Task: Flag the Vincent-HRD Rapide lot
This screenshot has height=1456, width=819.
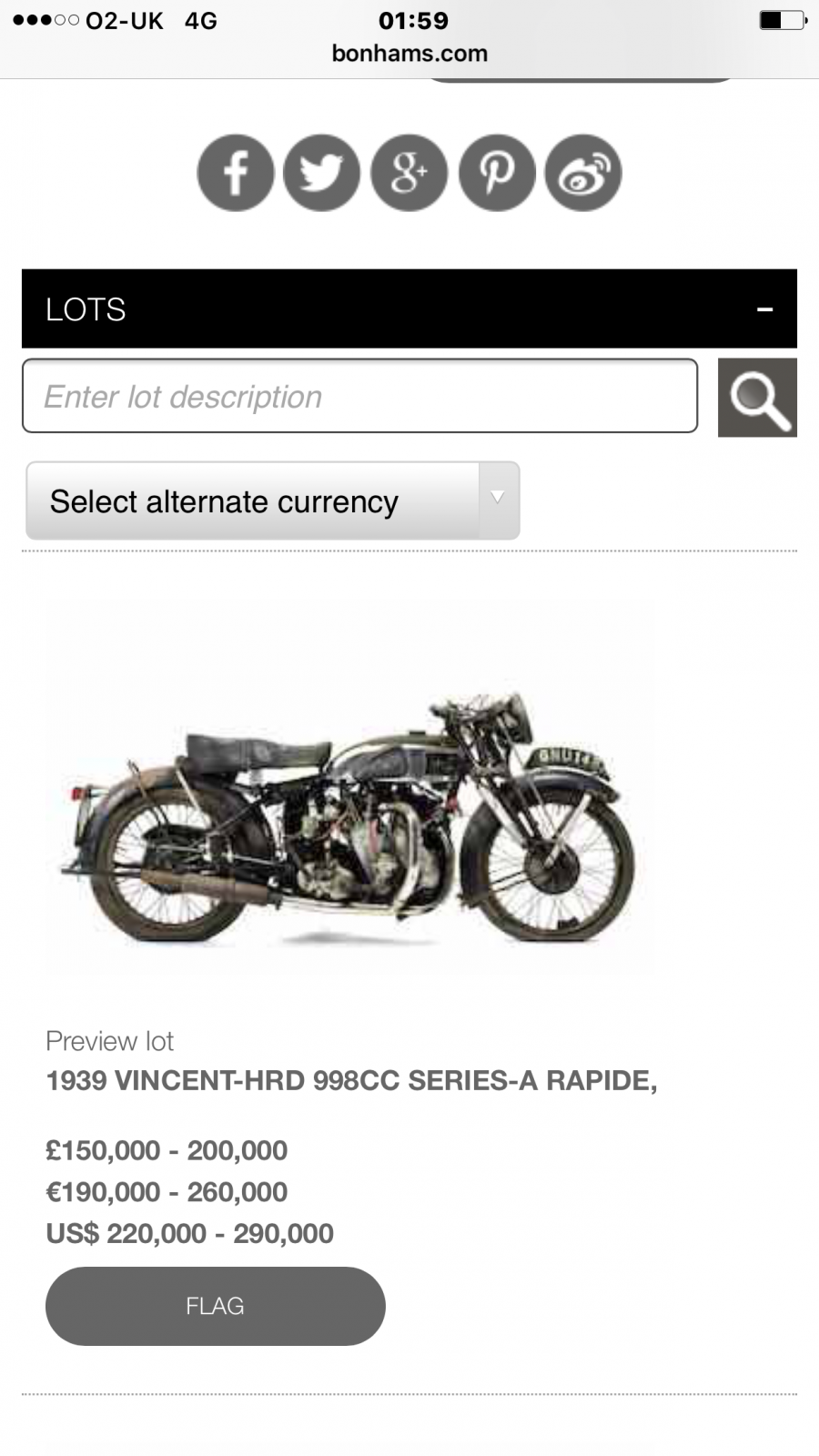Action: [x=216, y=1306]
